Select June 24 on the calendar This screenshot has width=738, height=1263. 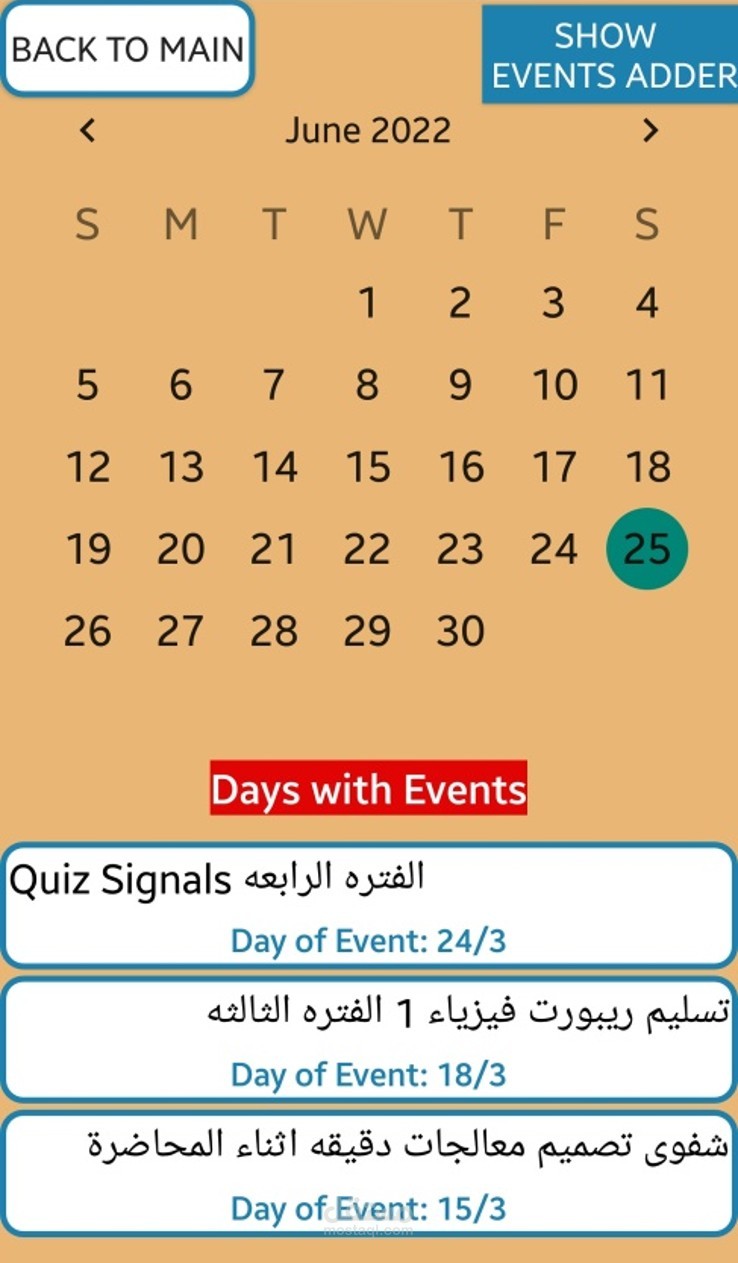coord(553,549)
